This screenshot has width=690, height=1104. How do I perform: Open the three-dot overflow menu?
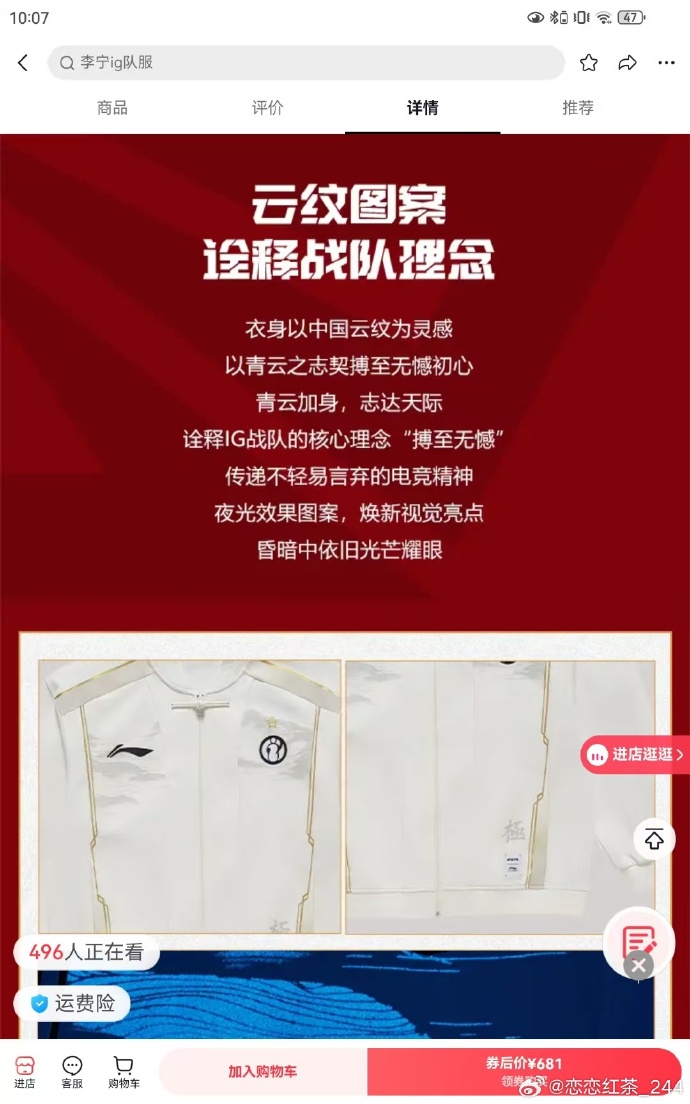click(x=666, y=63)
